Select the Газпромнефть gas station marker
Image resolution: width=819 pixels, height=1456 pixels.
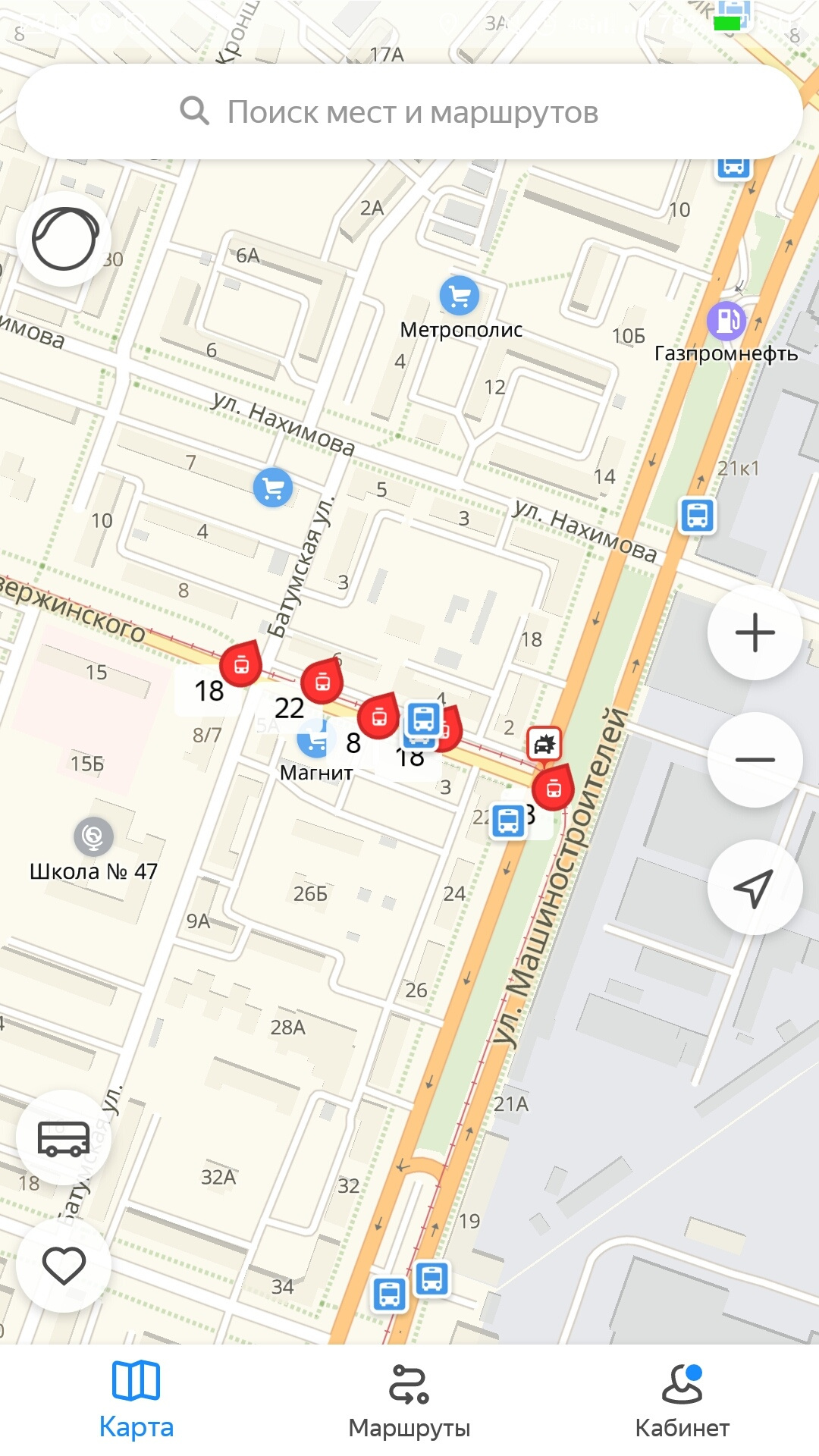726,321
